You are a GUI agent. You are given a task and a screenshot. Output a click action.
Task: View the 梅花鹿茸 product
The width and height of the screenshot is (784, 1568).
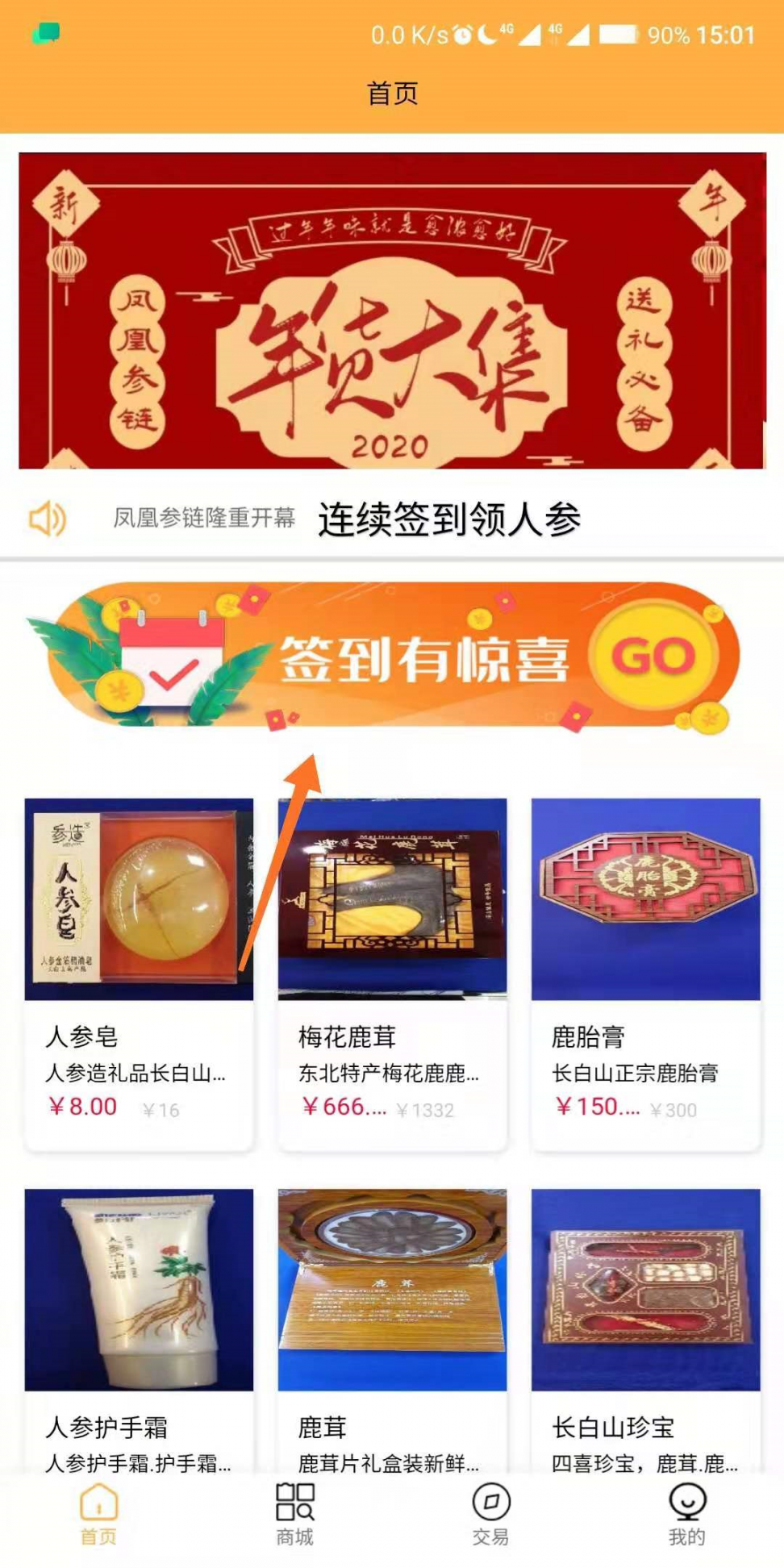tap(392, 972)
